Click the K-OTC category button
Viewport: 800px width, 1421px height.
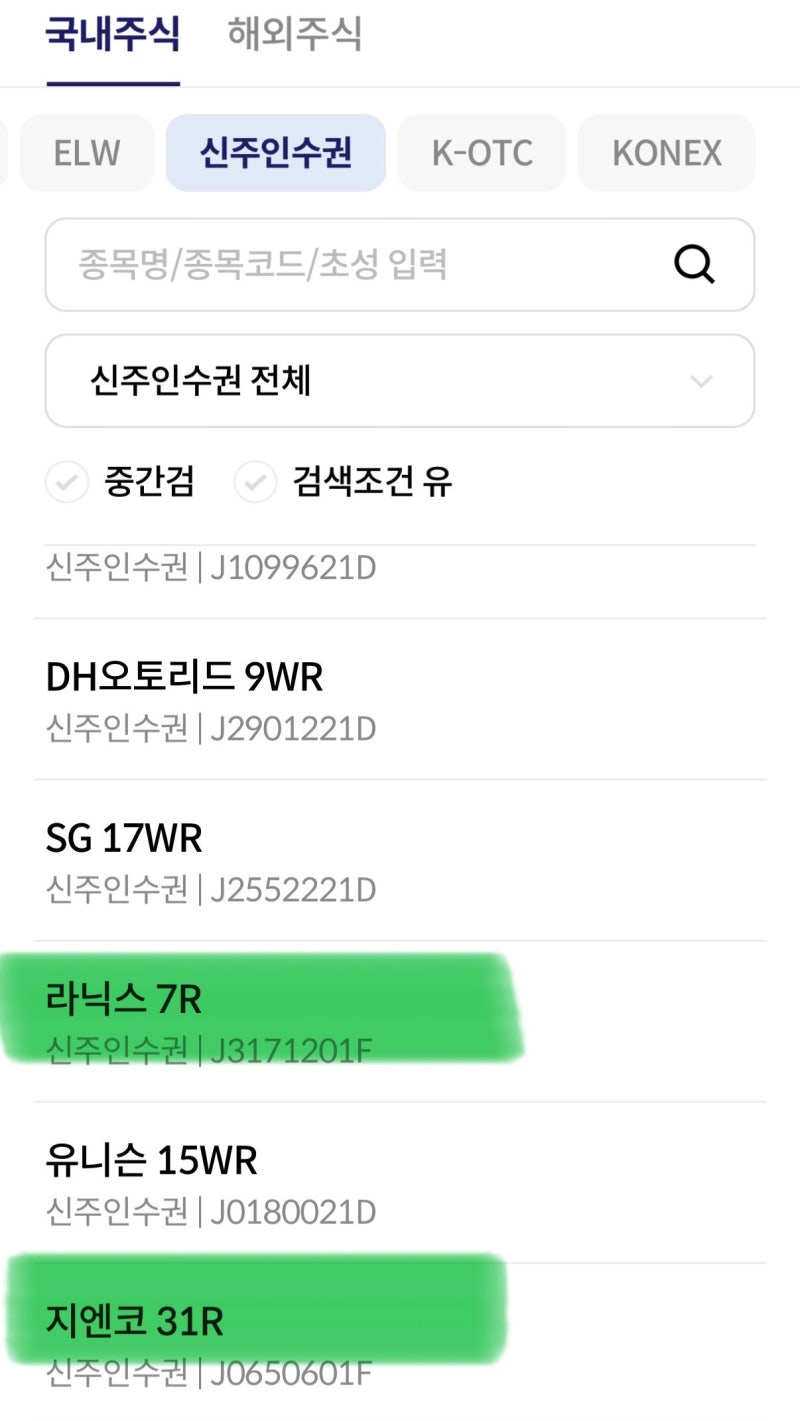click(x=481, y=152)
